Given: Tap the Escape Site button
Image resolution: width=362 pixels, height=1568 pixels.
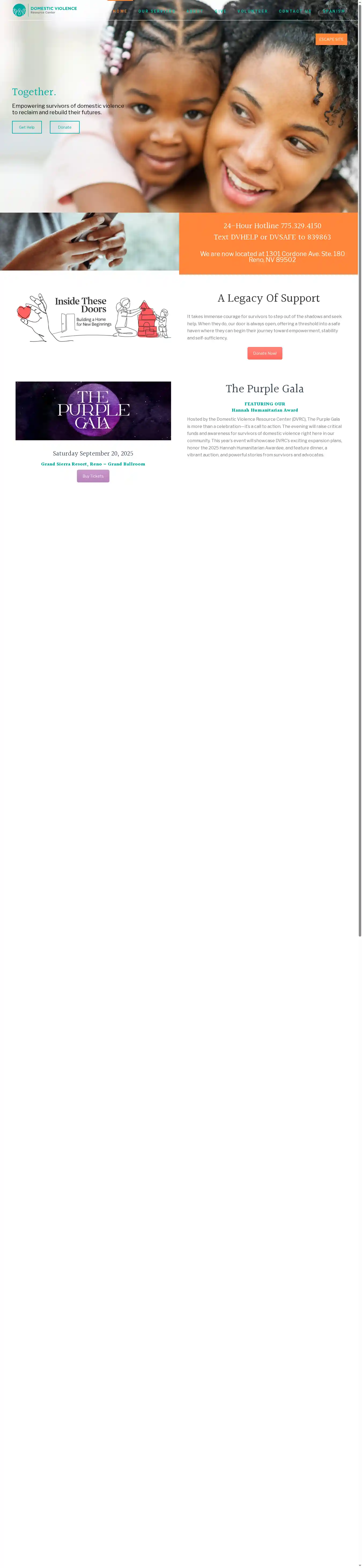Looking at the screenshot, I should [x=331, y=39].
